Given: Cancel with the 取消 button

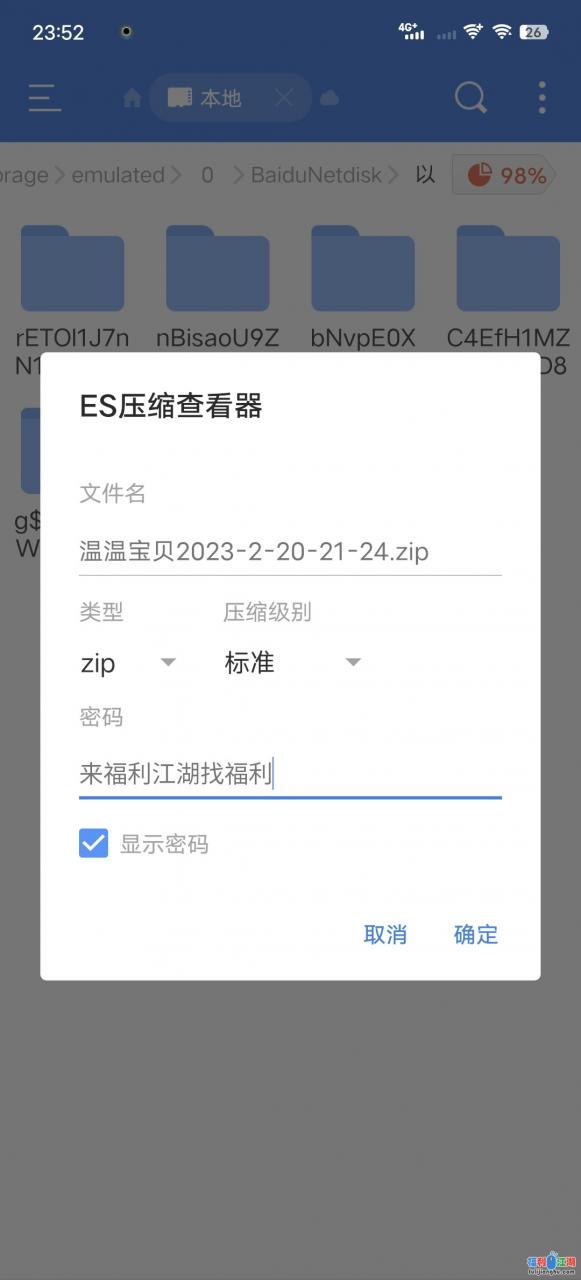Looking at the screenshot, I should [385, 934].
